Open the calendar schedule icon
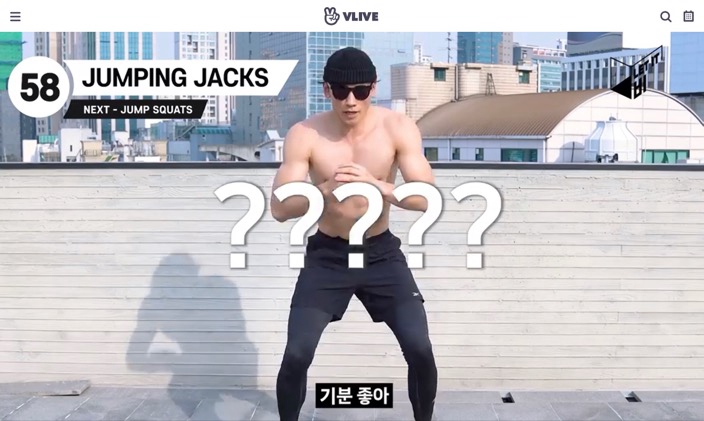Viewport: 704px width, 421px height. (688, 16)
